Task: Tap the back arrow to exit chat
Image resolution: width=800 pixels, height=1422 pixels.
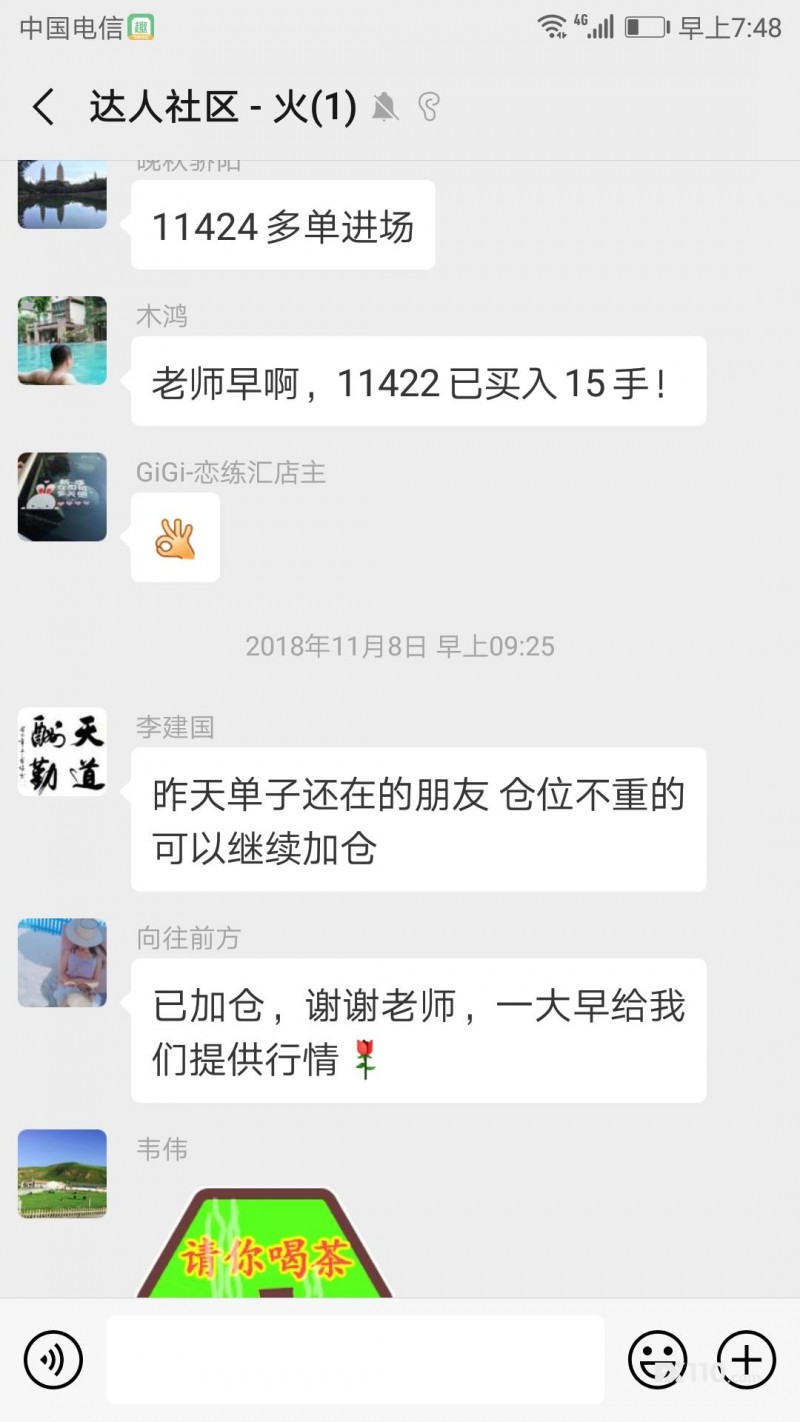Action: click(42, 105)
